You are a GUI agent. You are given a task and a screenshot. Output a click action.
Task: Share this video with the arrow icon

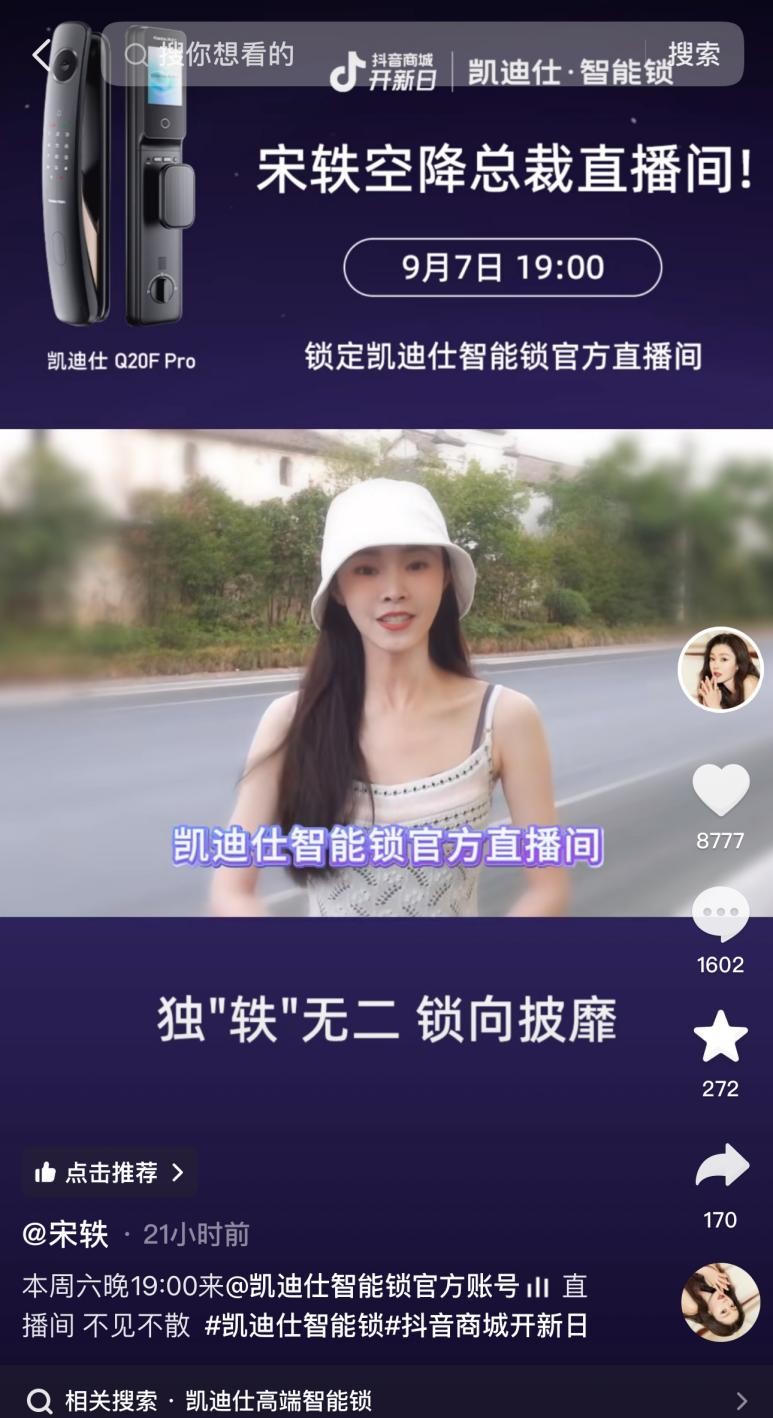tap(720, 1167)
